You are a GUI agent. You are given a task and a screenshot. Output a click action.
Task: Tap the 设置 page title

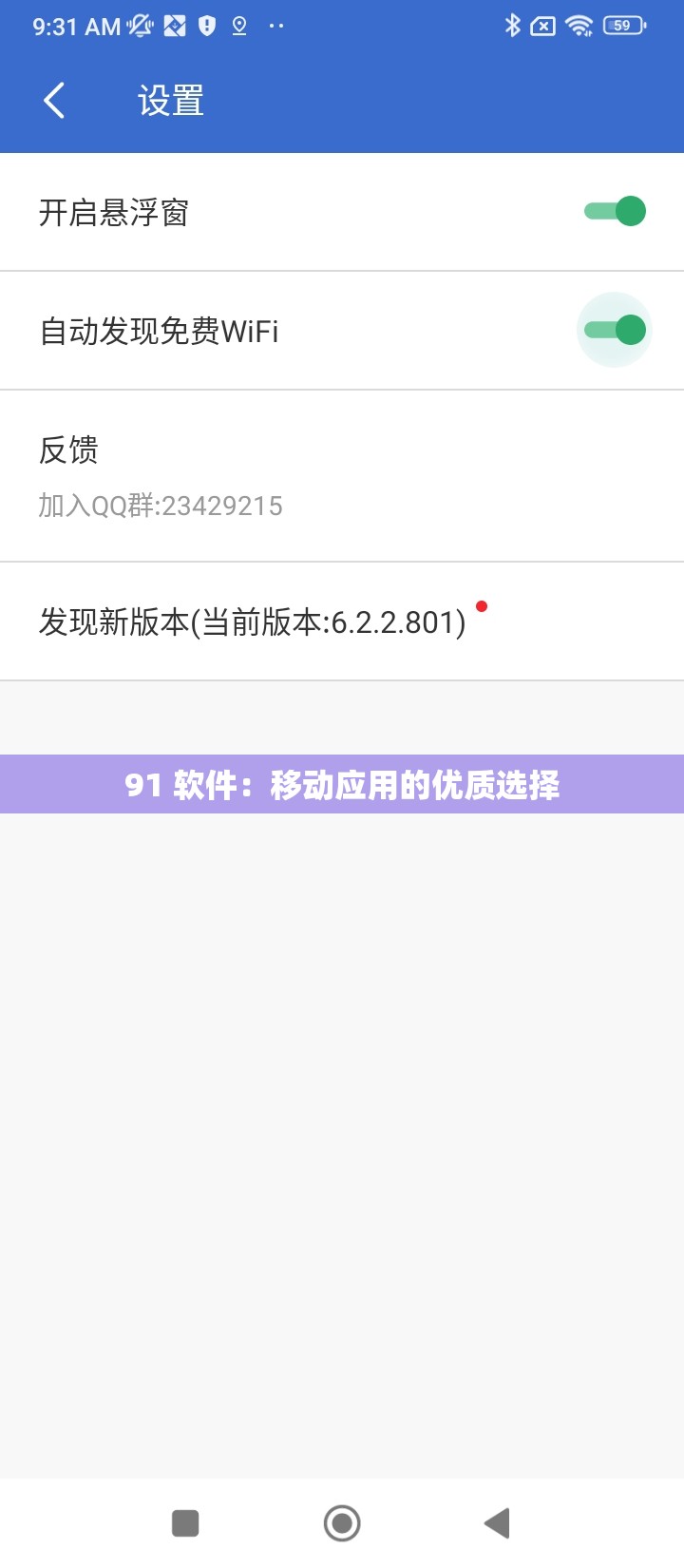click(x=169, y=99)
